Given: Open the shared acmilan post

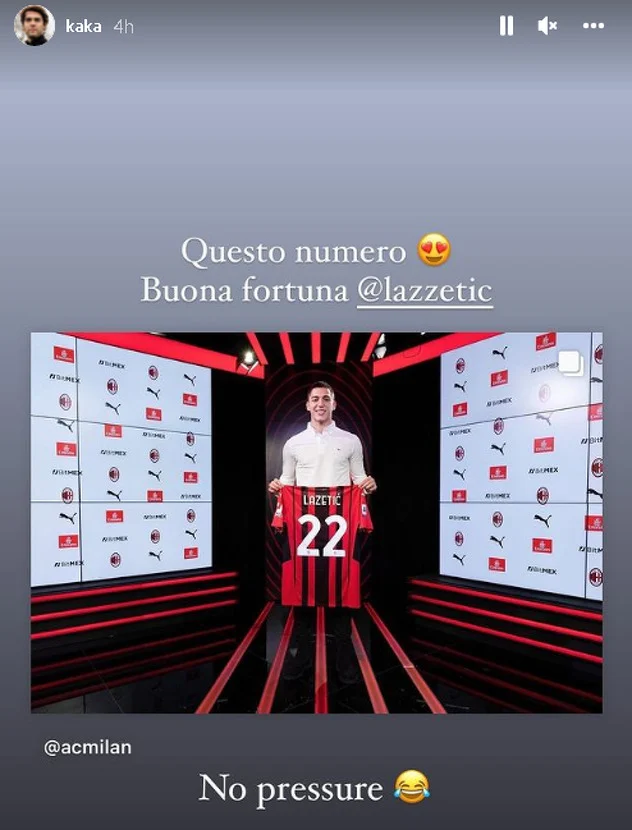Looking at the screenshot, I should coord(316,522).
